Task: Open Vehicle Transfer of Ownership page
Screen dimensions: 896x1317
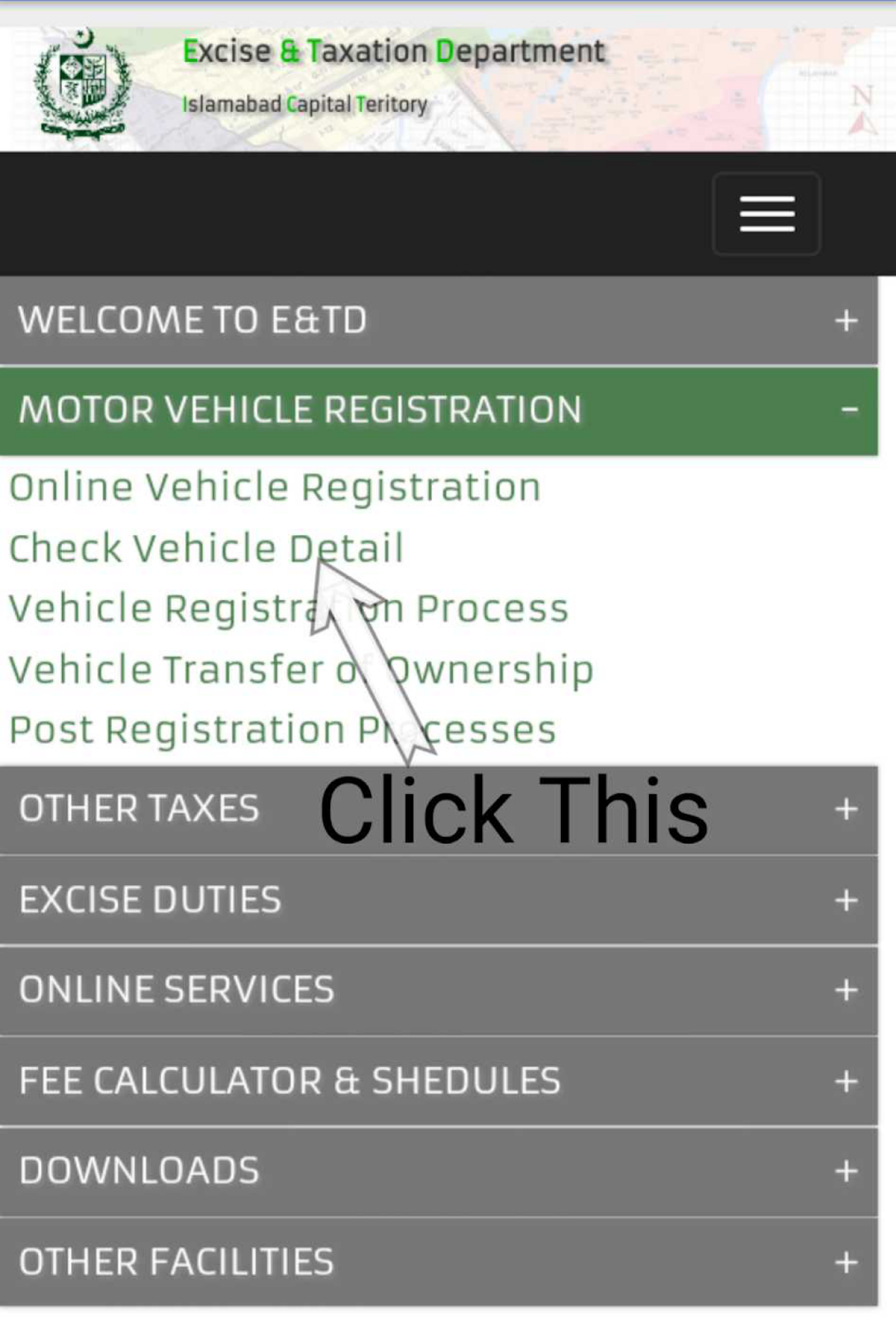Action: click(300, 669)
